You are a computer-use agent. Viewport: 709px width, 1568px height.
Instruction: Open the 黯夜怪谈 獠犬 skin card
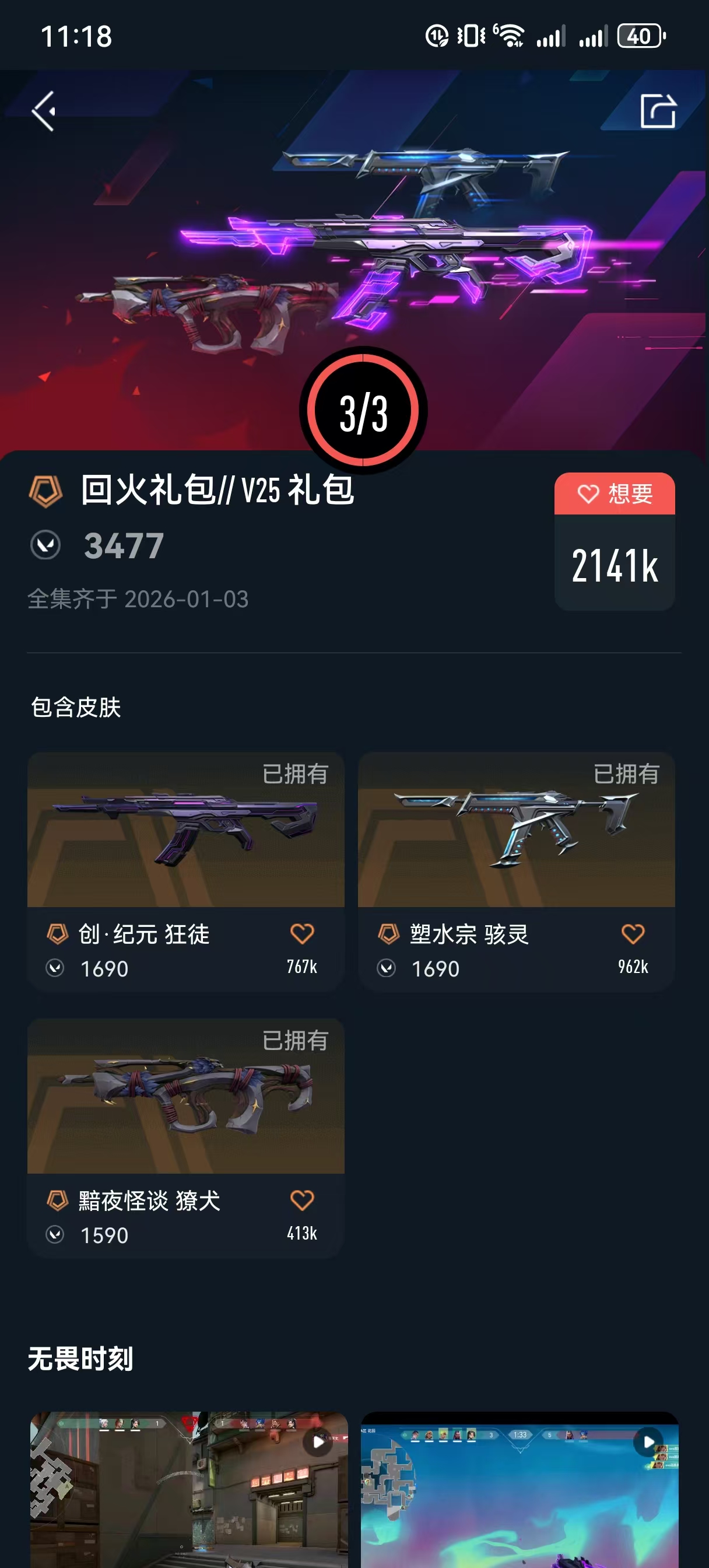pyautogui.click(x=185, y=1138)
